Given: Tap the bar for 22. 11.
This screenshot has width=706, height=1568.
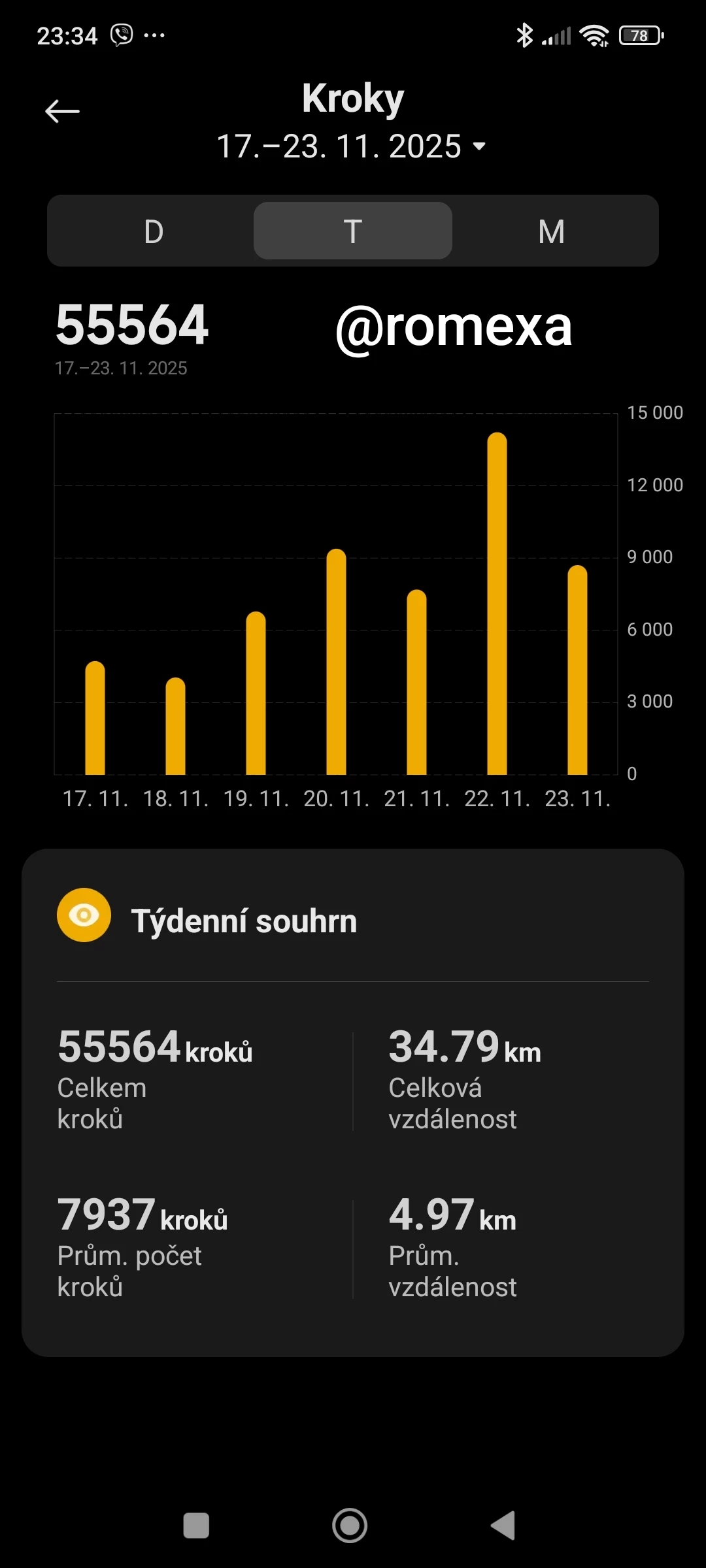Looking at the screenshot, I should pos(497,604).
